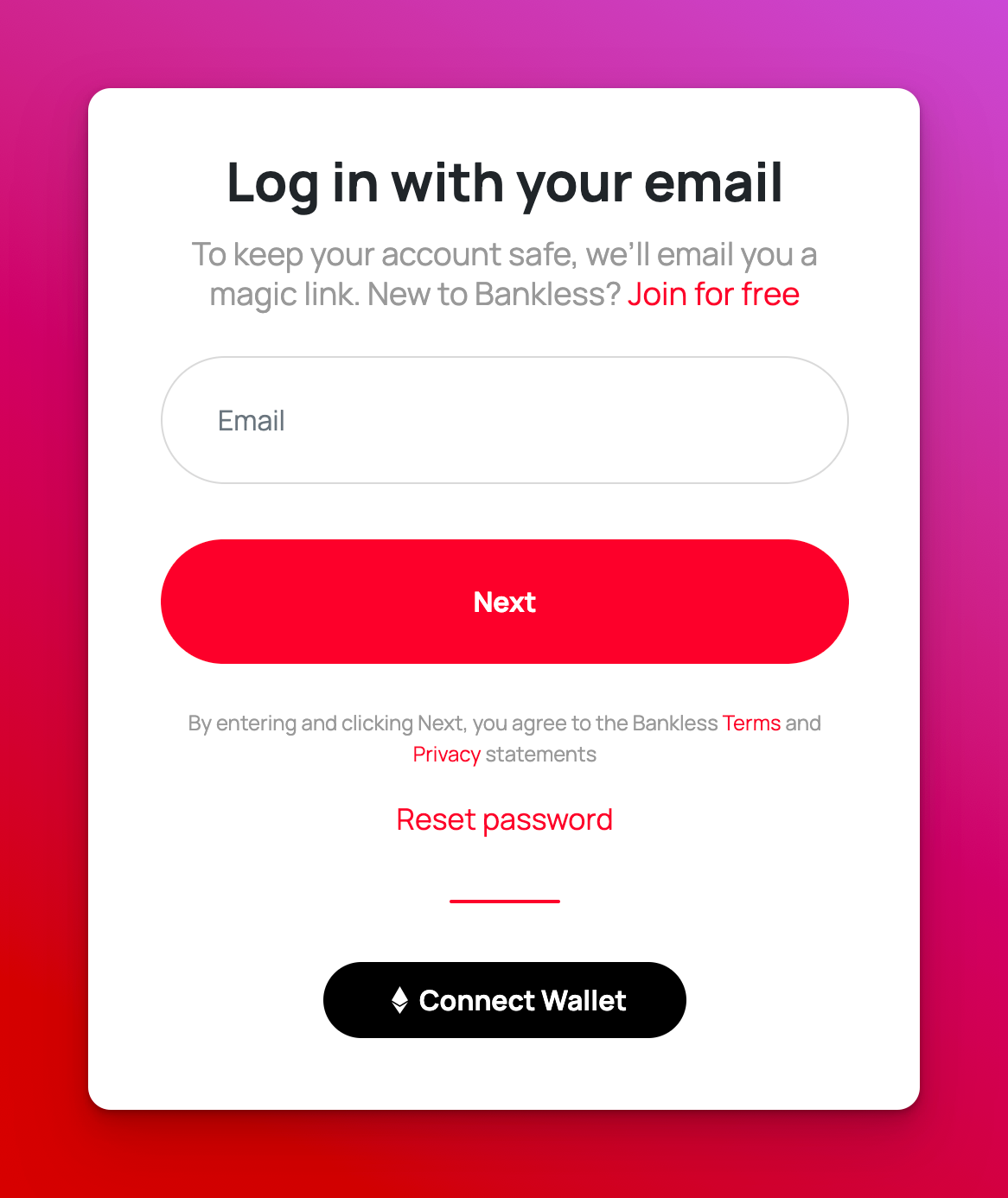
Task: Tap the red Next button
Action: [504, 602]
